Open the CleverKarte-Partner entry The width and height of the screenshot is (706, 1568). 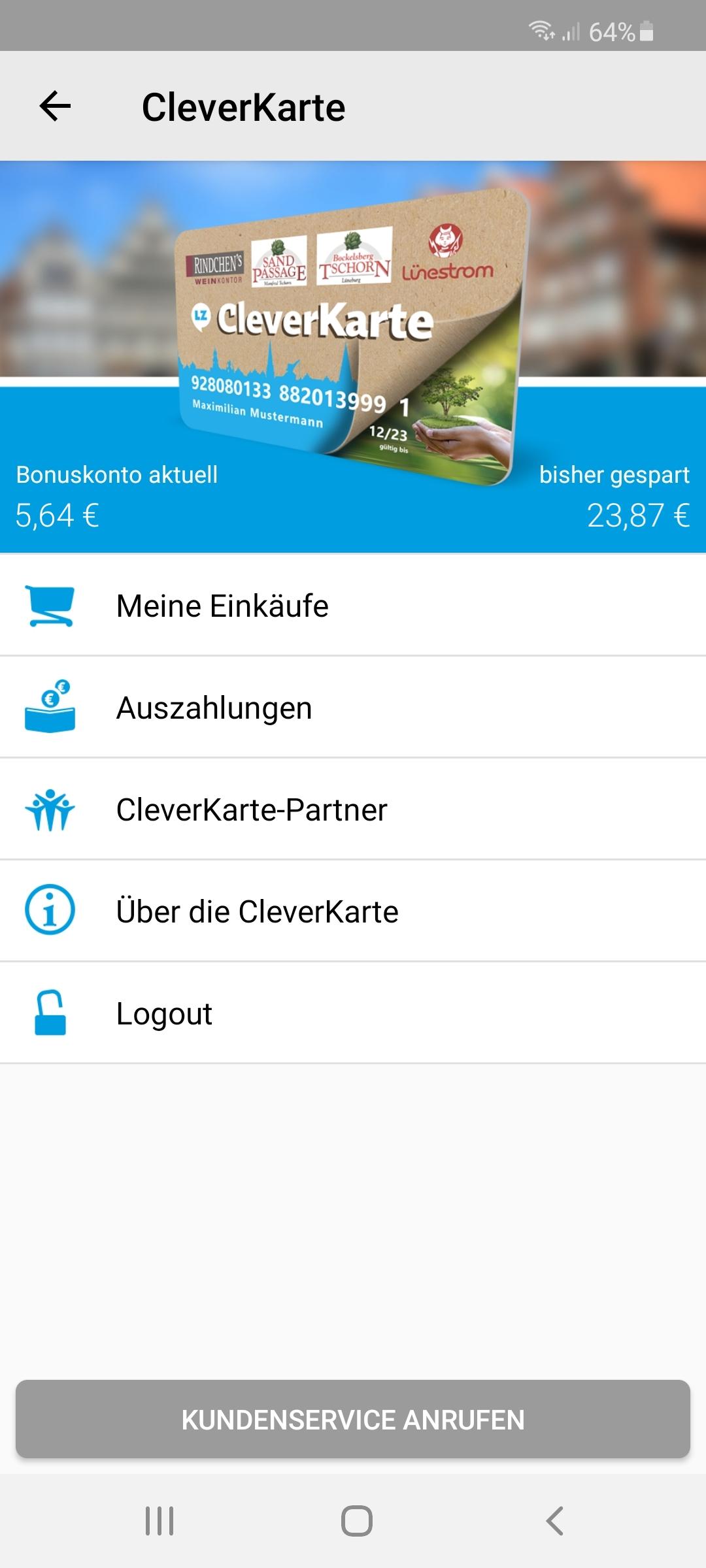point(252,809)
